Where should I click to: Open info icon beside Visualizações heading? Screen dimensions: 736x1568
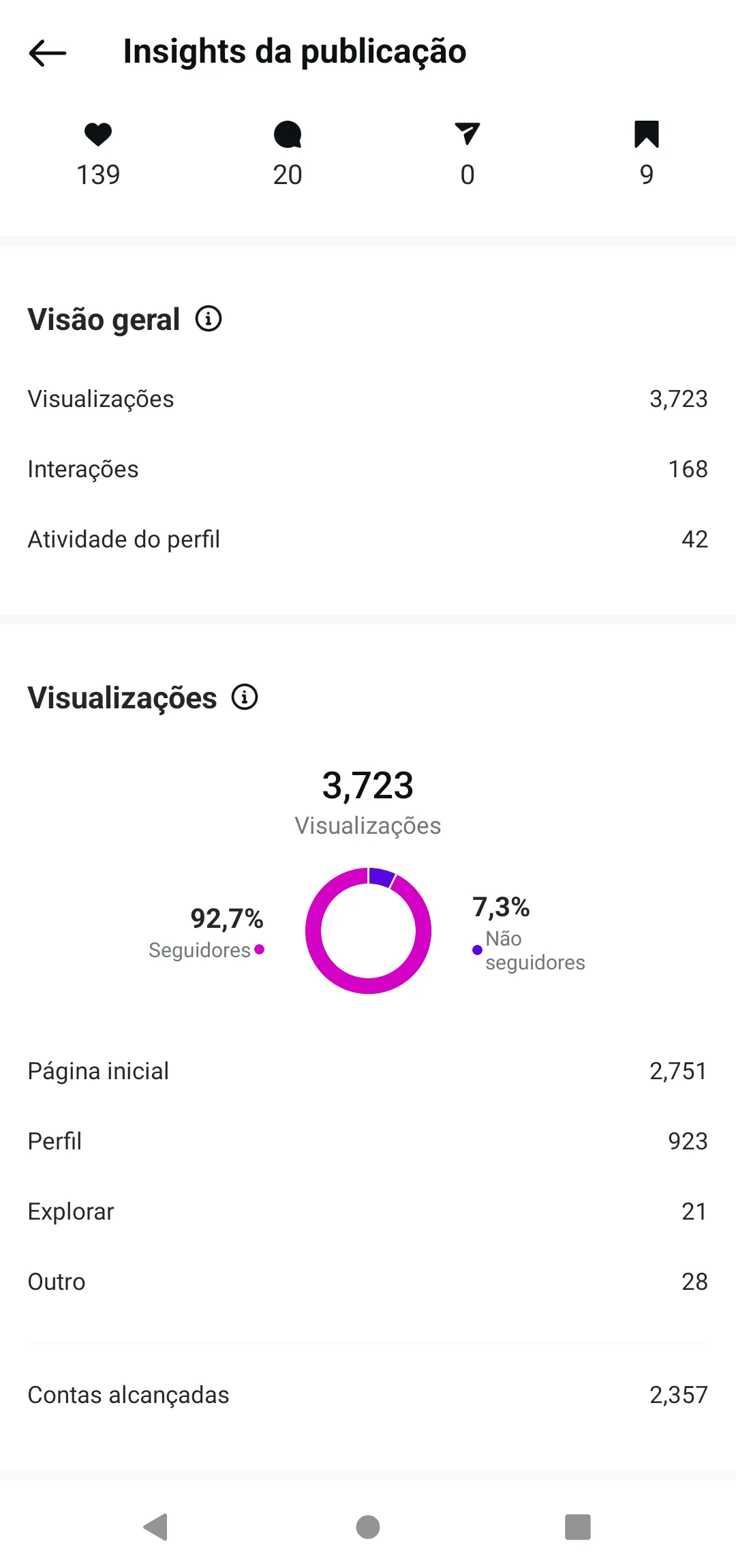(x=245, y=697)
